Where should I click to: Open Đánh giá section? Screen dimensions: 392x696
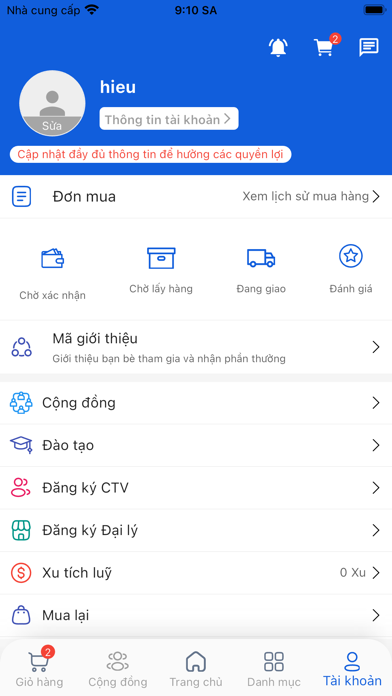[351, 269]
